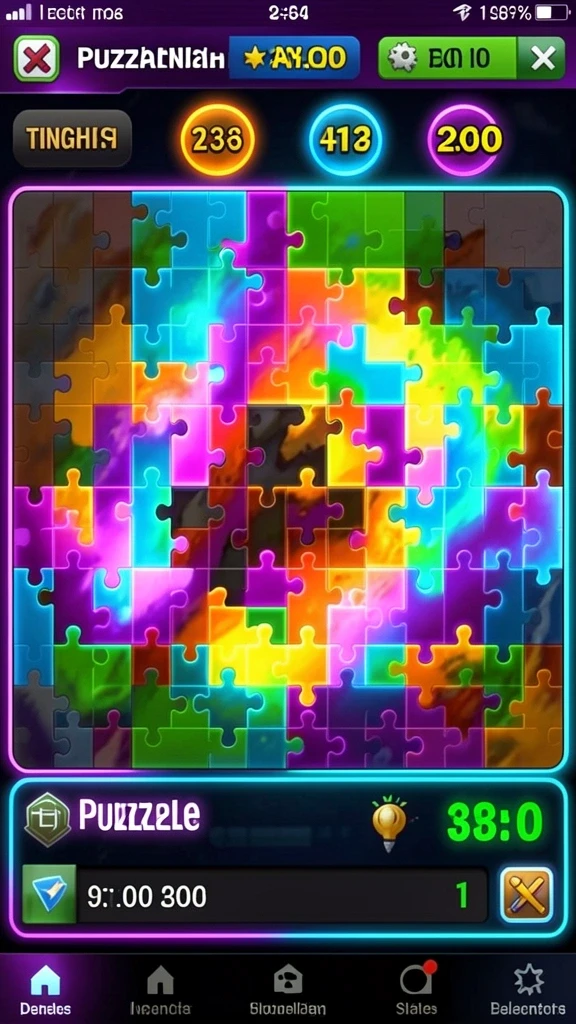Screen dimensions: 576x1024
Task: Tap the hexagon icon beside Puzzele
Action: click(47, 820)
